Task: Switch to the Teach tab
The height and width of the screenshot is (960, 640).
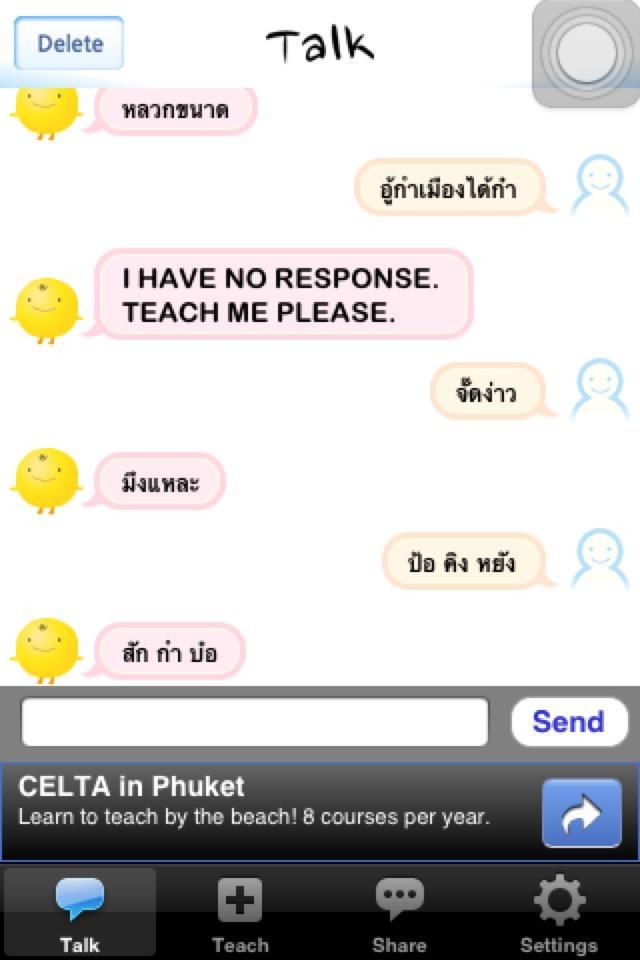Action: coord(240,914)
